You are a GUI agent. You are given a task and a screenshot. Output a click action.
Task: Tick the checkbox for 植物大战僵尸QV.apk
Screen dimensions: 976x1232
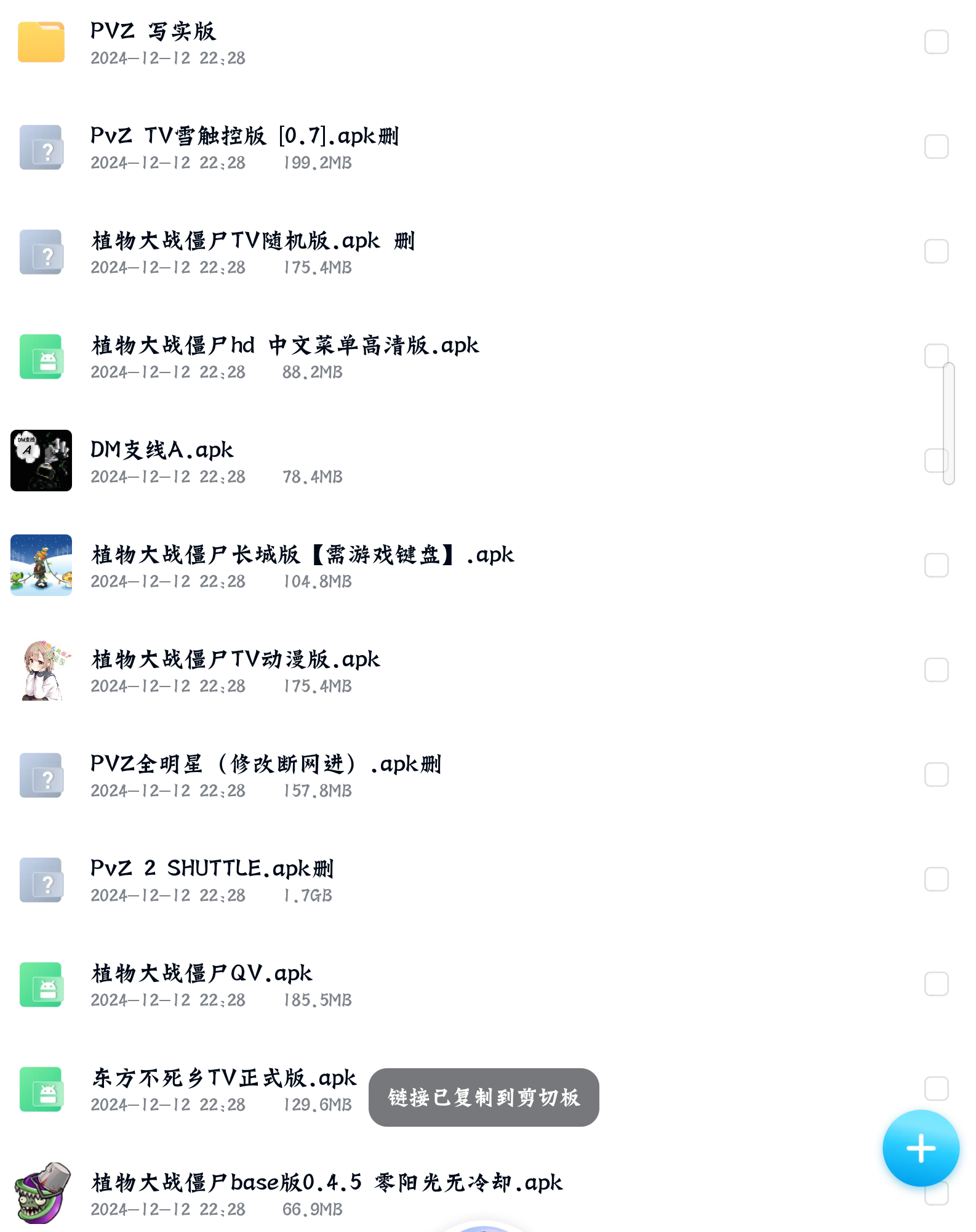pyautogui.click(x=936, y=984)
